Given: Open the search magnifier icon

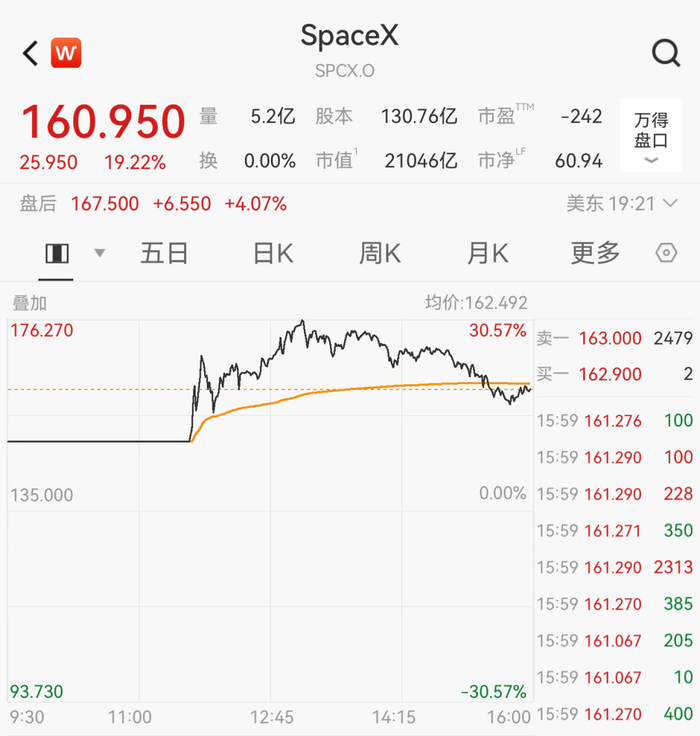Looking at the screenshot, I should tap(666, 53).
